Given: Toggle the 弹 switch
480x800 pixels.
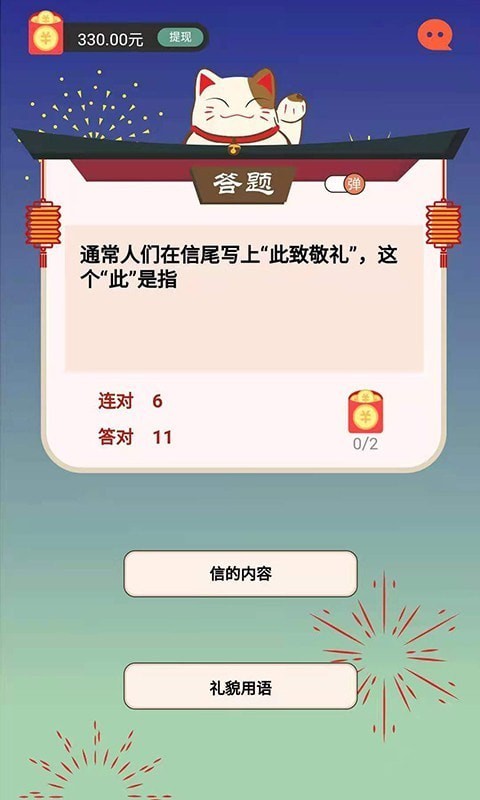Looking at the screenshot, I should pos(345,184).
